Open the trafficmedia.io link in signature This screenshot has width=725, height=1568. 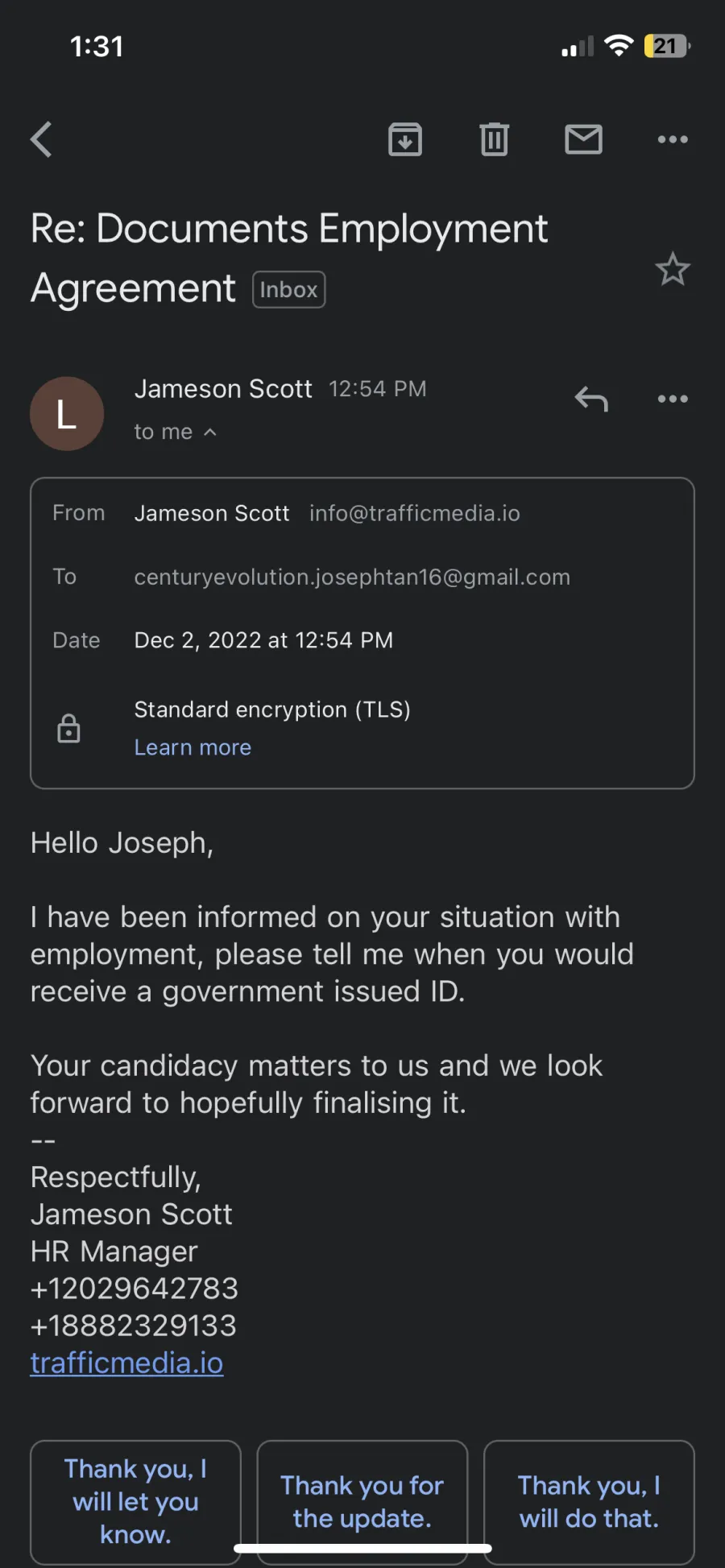(x=126, y=1363)
